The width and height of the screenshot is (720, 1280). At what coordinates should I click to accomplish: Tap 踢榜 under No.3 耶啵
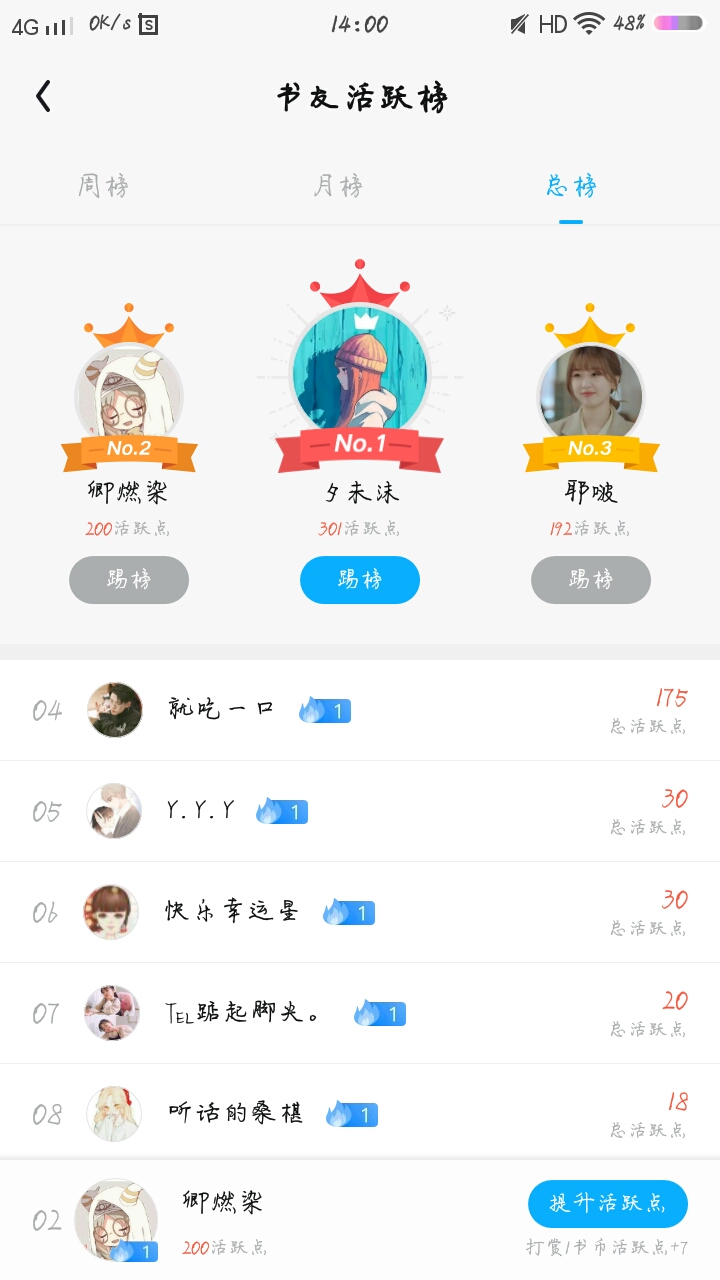pos(591,580)
